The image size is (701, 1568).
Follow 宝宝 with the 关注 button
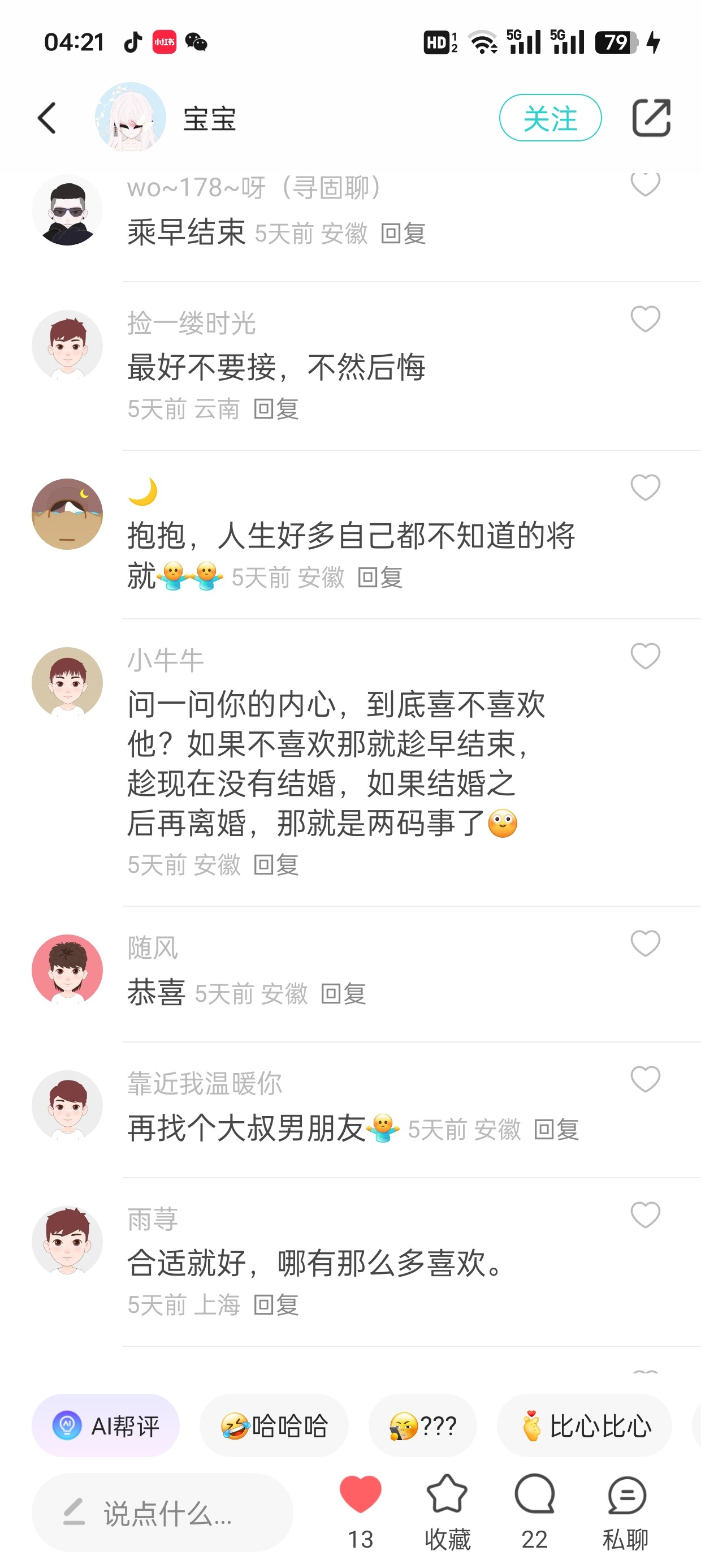point(550,118)
